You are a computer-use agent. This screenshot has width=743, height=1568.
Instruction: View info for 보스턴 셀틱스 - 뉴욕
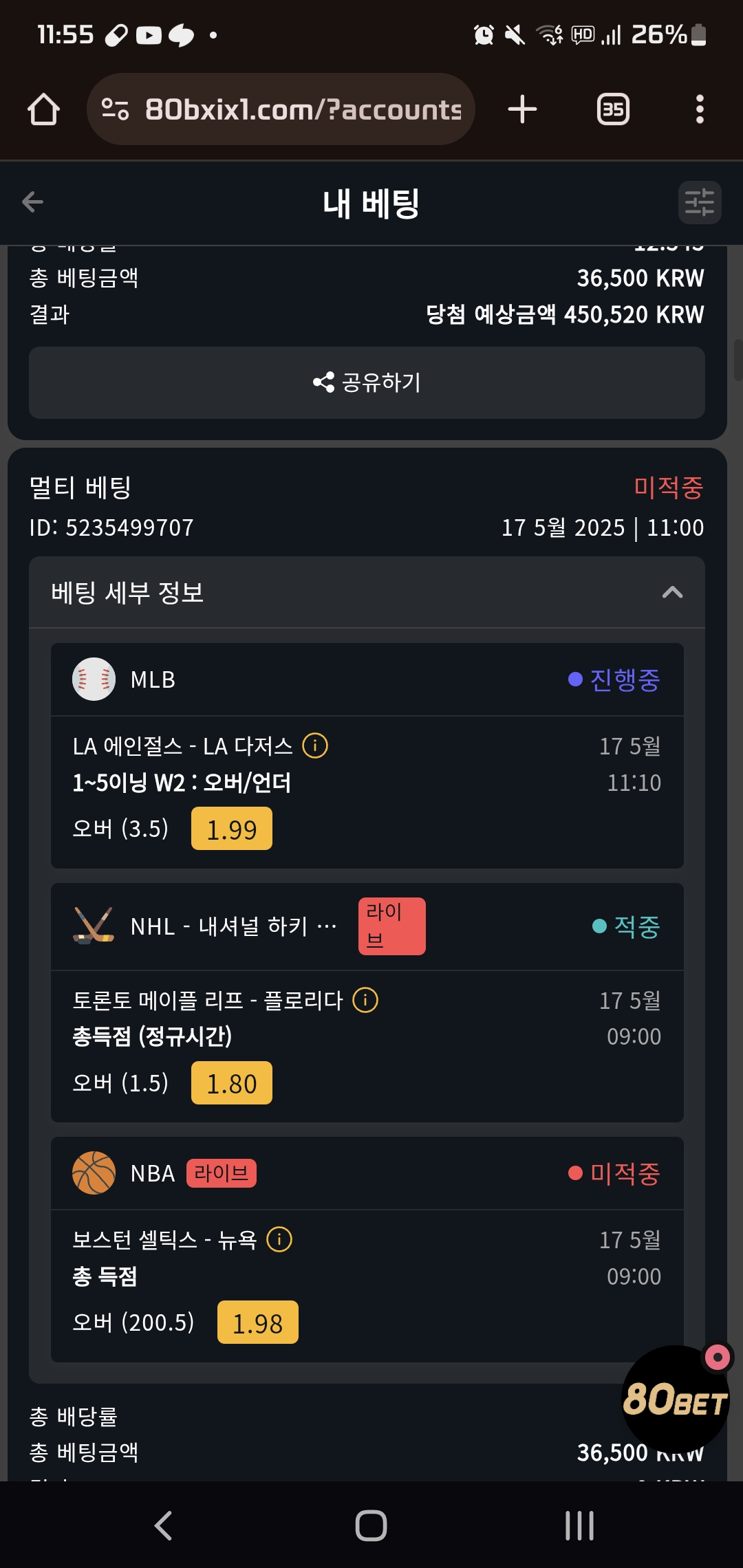point(279,1239)
